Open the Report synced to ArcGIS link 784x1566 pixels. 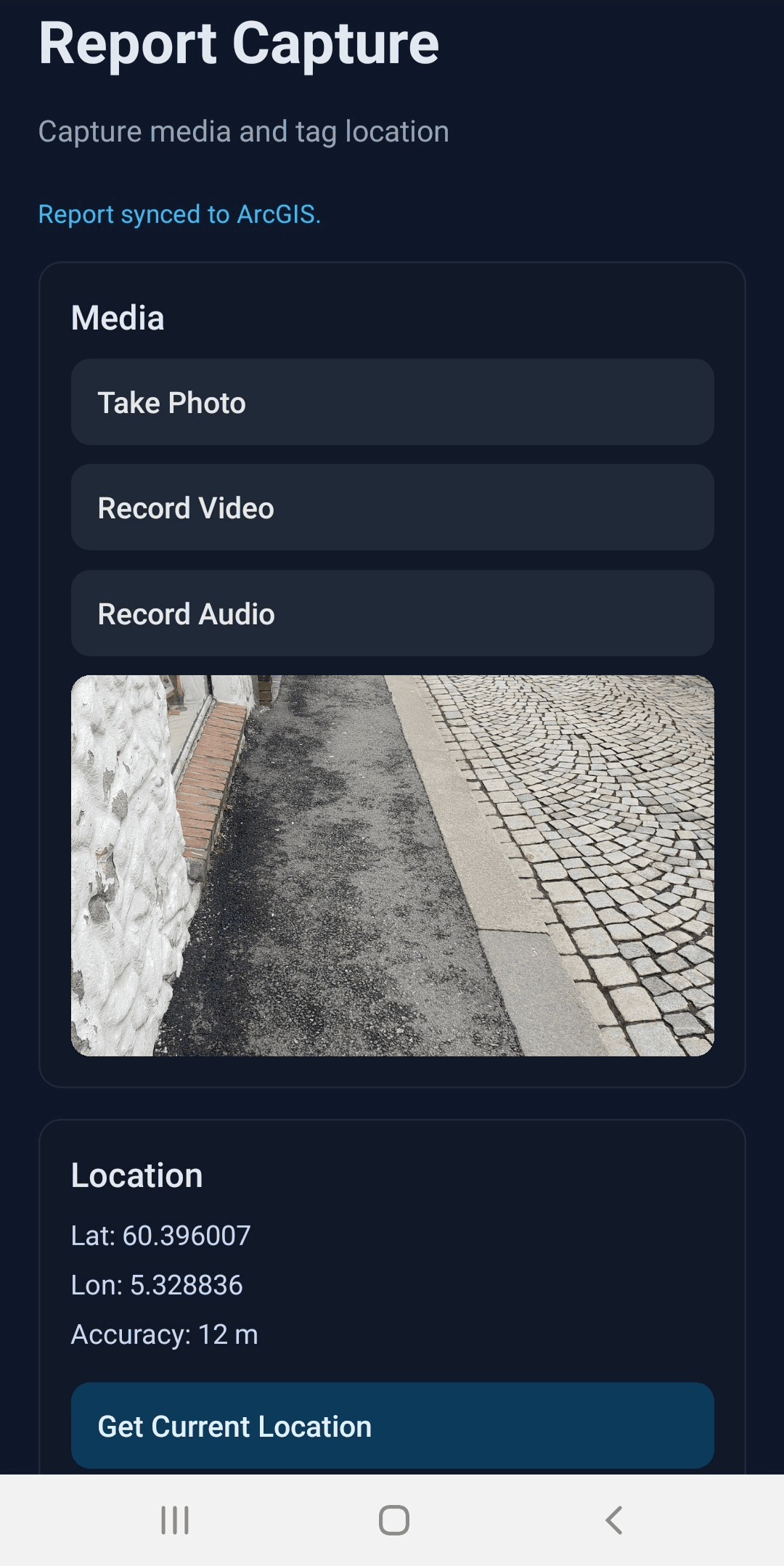coord(179,214)
